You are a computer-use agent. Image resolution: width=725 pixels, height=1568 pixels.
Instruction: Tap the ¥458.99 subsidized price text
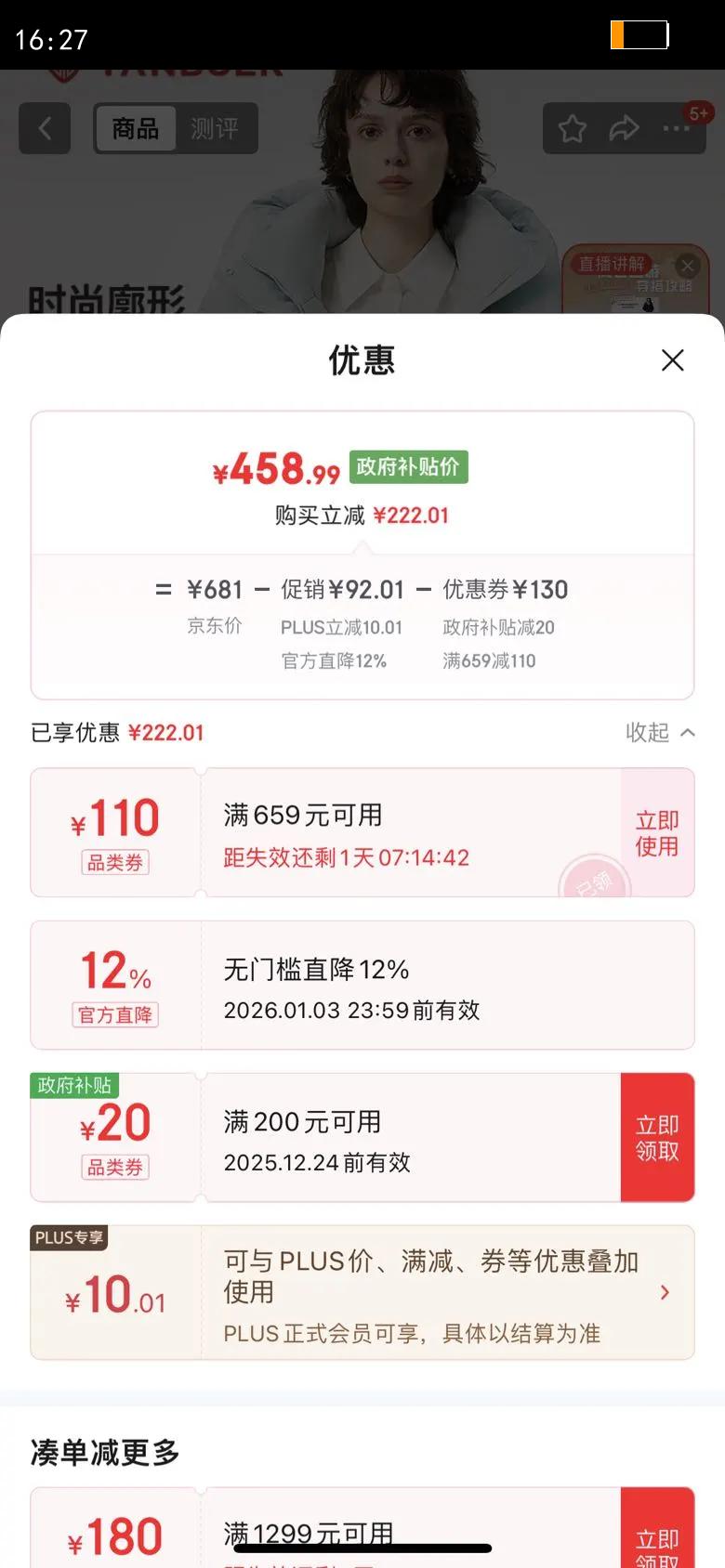[x=274, y=468]
